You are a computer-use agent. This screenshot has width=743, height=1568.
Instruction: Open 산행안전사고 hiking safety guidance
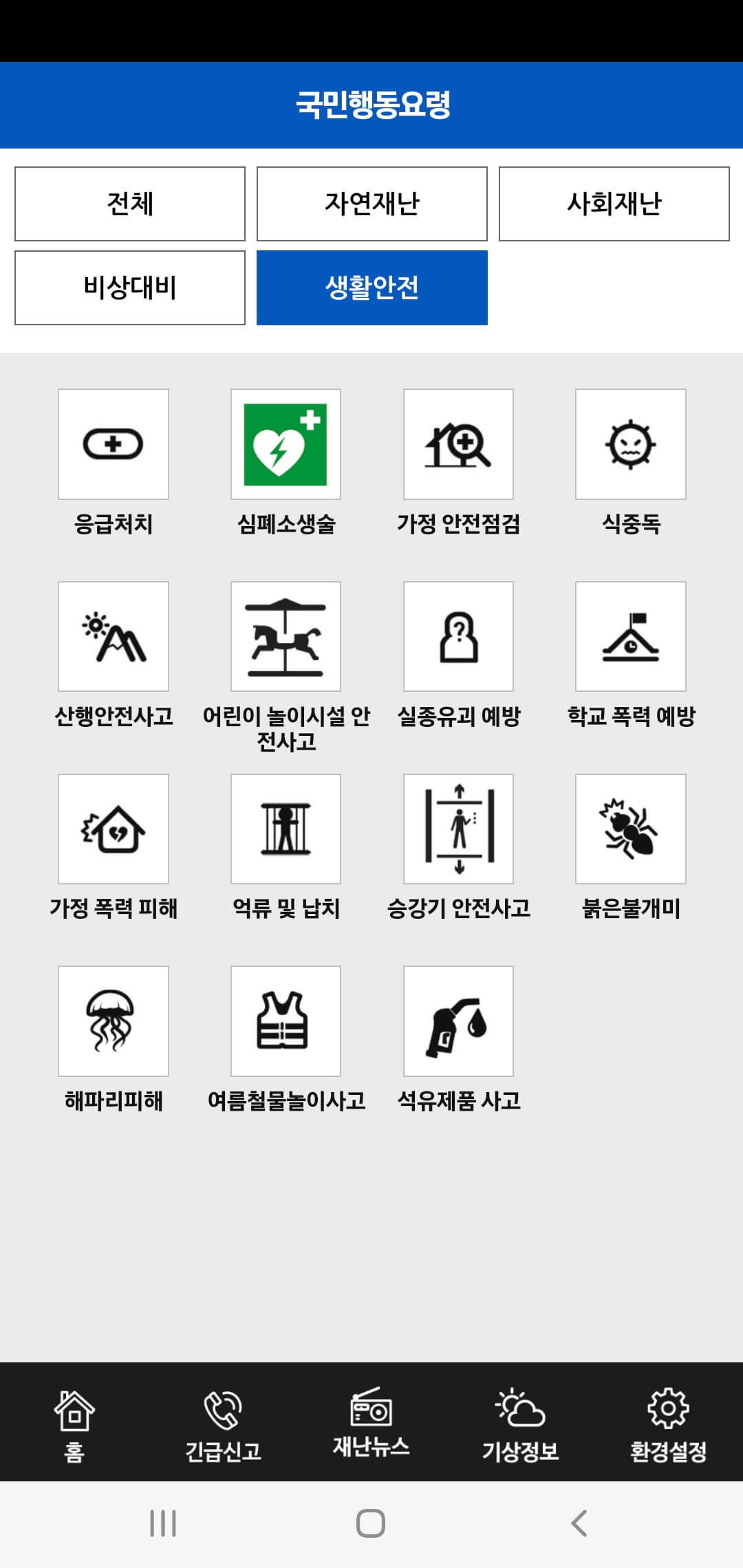pos(114,636)
